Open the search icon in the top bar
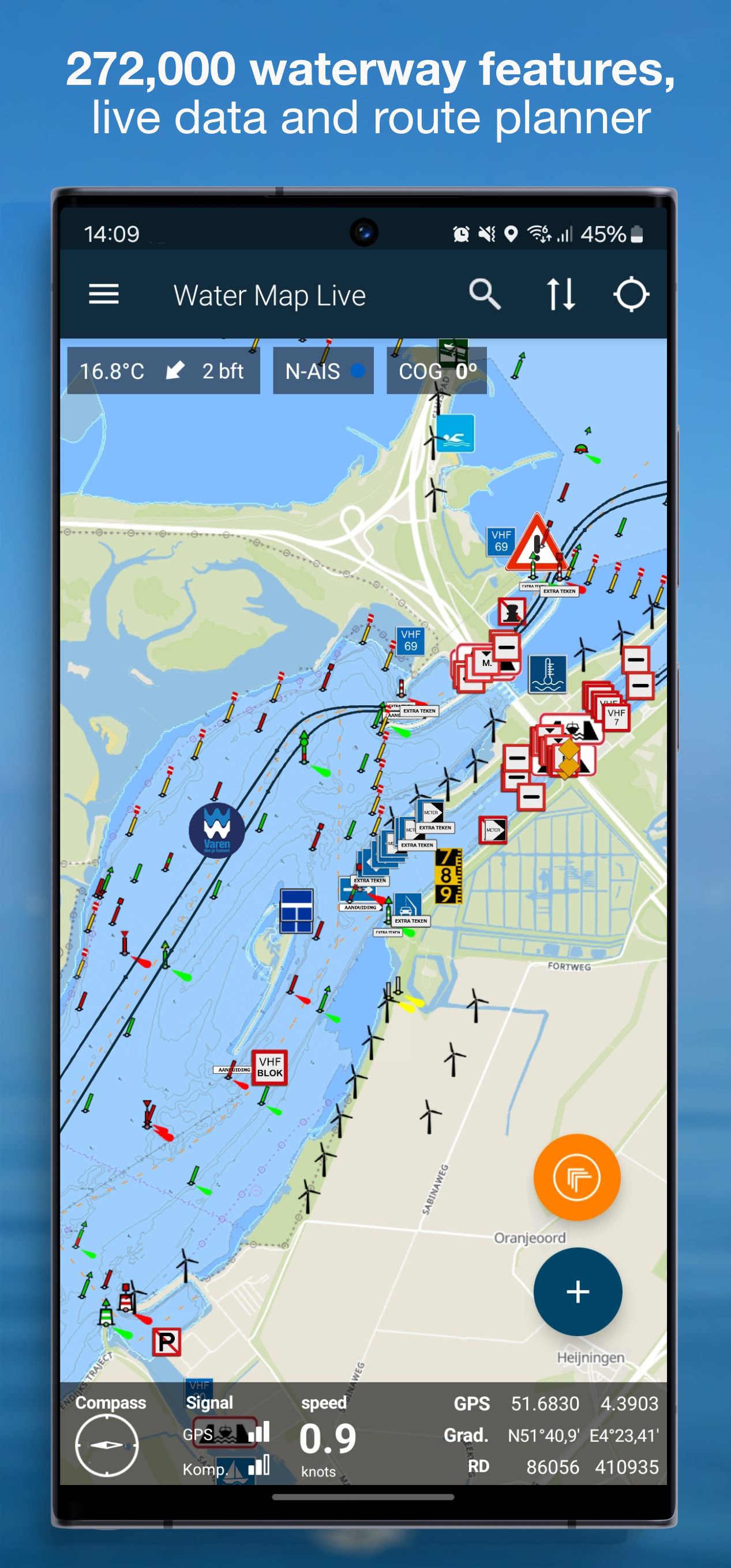 click(484, 295)
